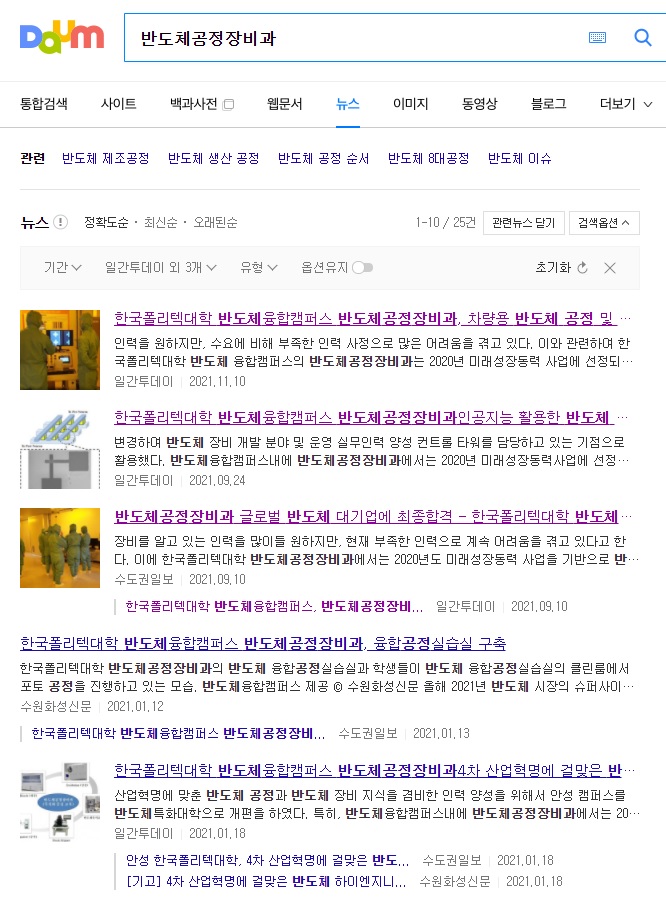Image resolution: width=666 pixels, height=903 pixels.
Task: Collapse the 검색옵션 panel
Action: [x=604, y=222]
